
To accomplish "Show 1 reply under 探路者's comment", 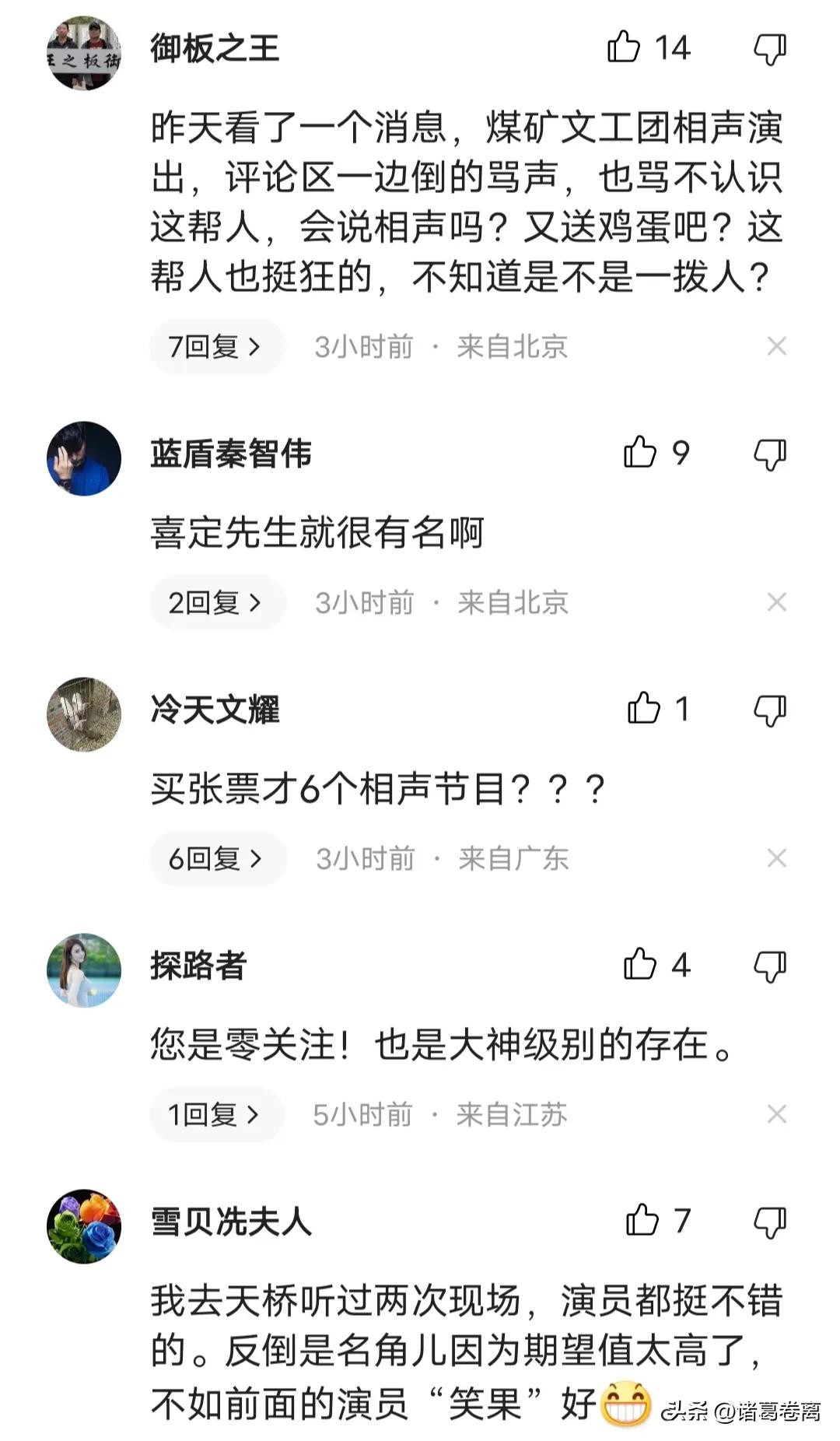I will [x=215, y=1114].
